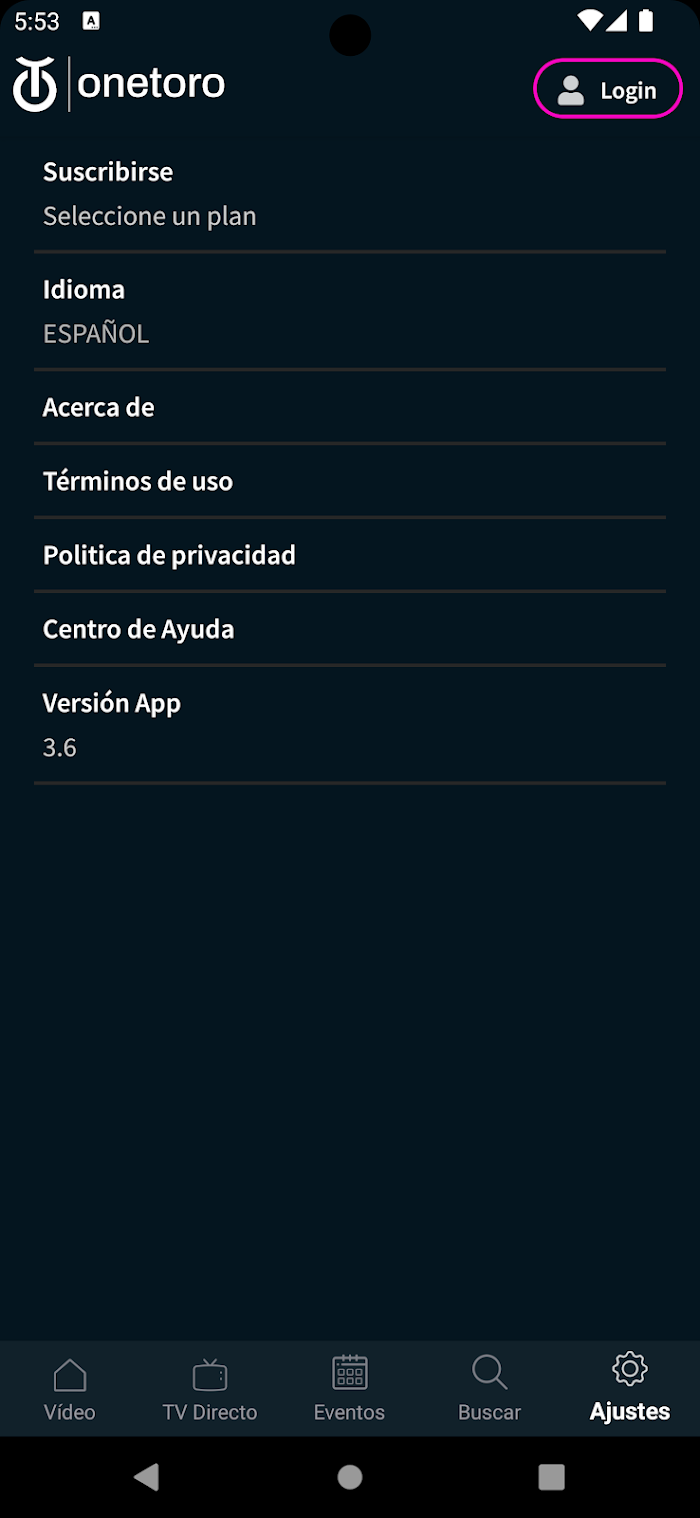
Task: Open the Eventos tab
Action: point(350,1389)
